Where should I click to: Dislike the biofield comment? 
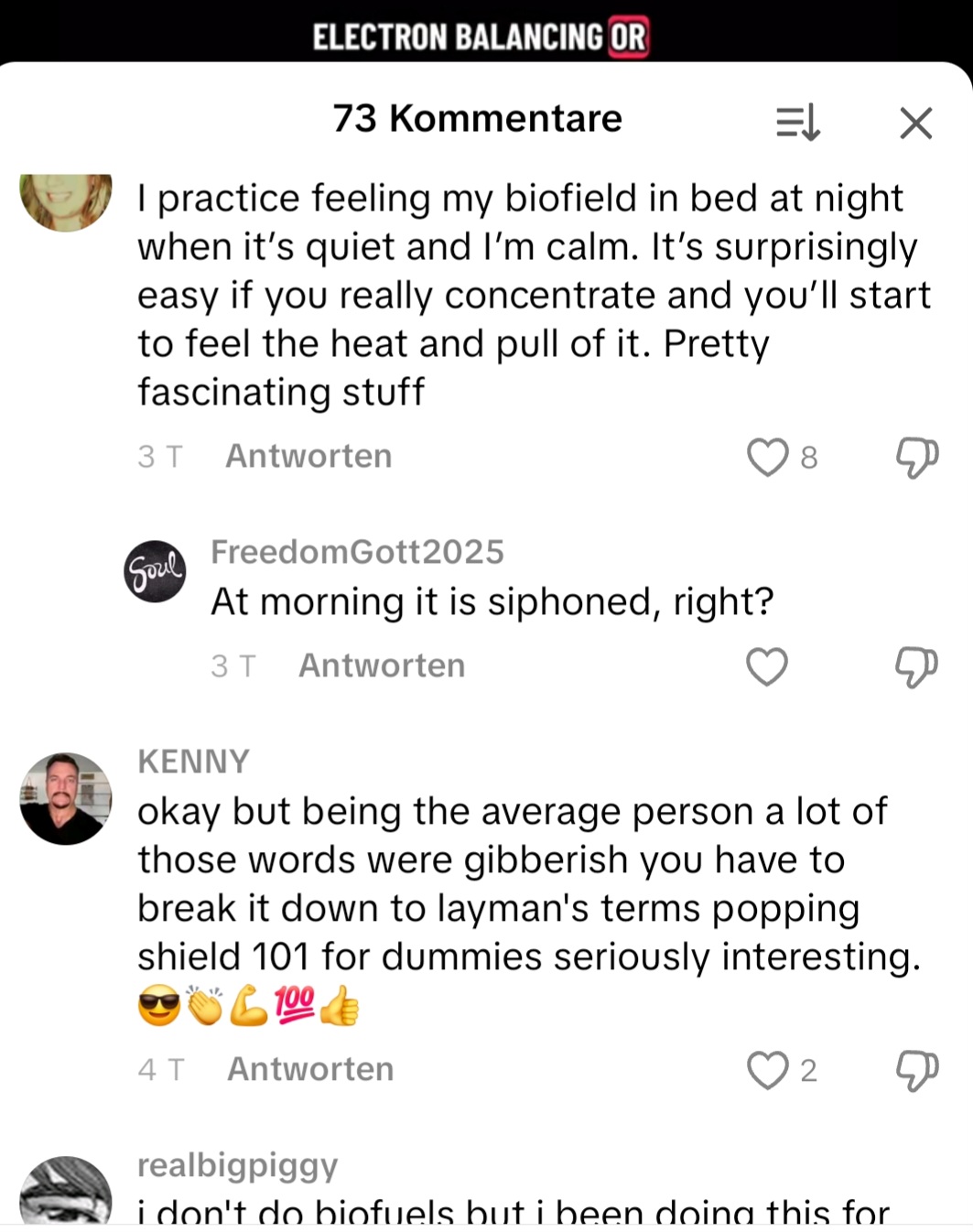[x=916, y=457]
